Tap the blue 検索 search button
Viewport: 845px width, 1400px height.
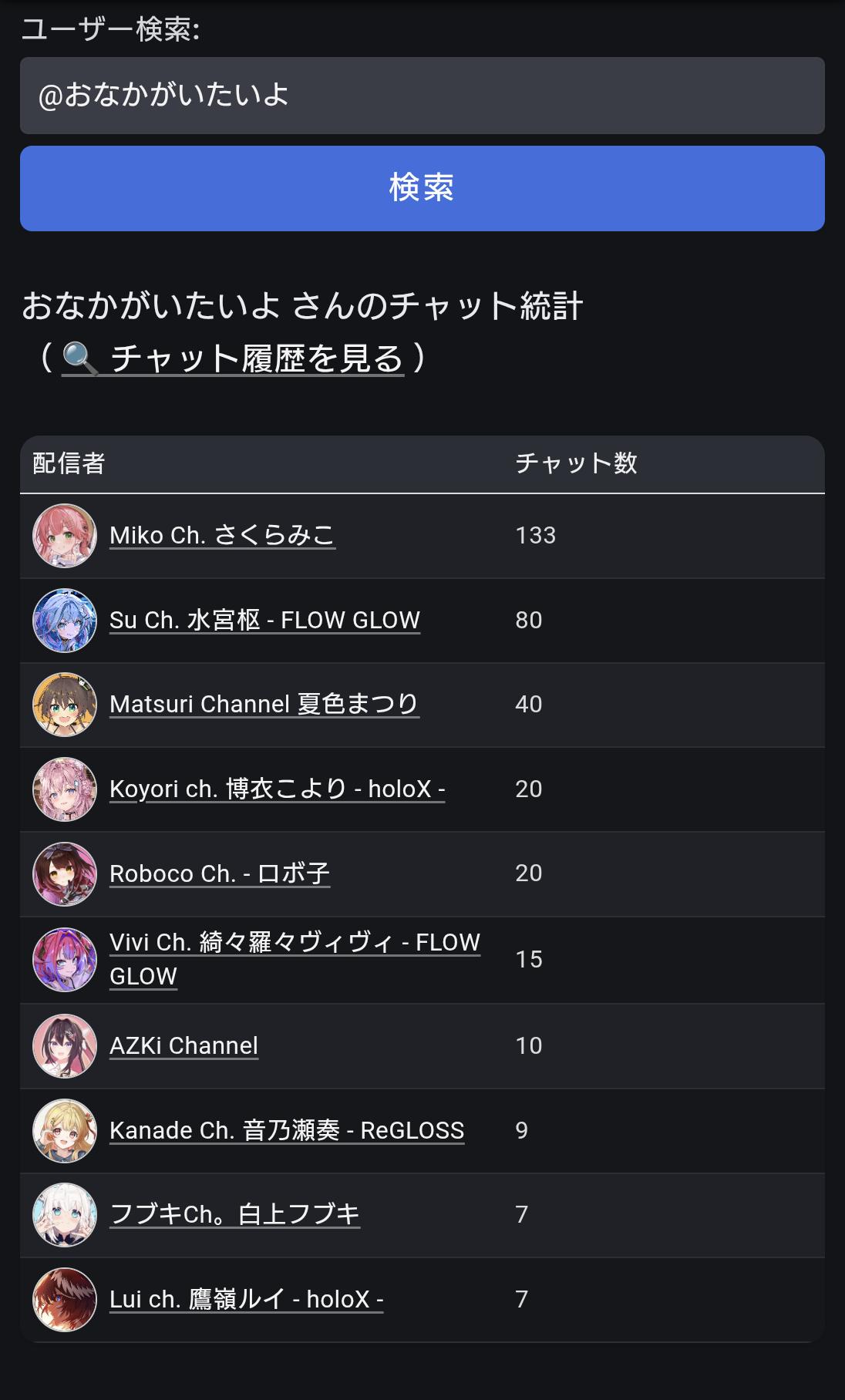click(x=422, y=188)
